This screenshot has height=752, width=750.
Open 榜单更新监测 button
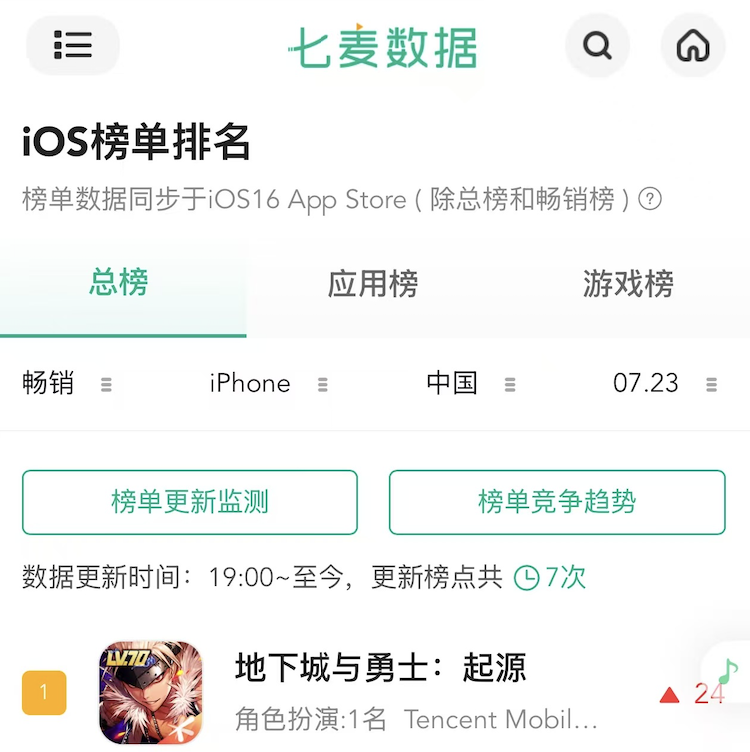(190, 502)
